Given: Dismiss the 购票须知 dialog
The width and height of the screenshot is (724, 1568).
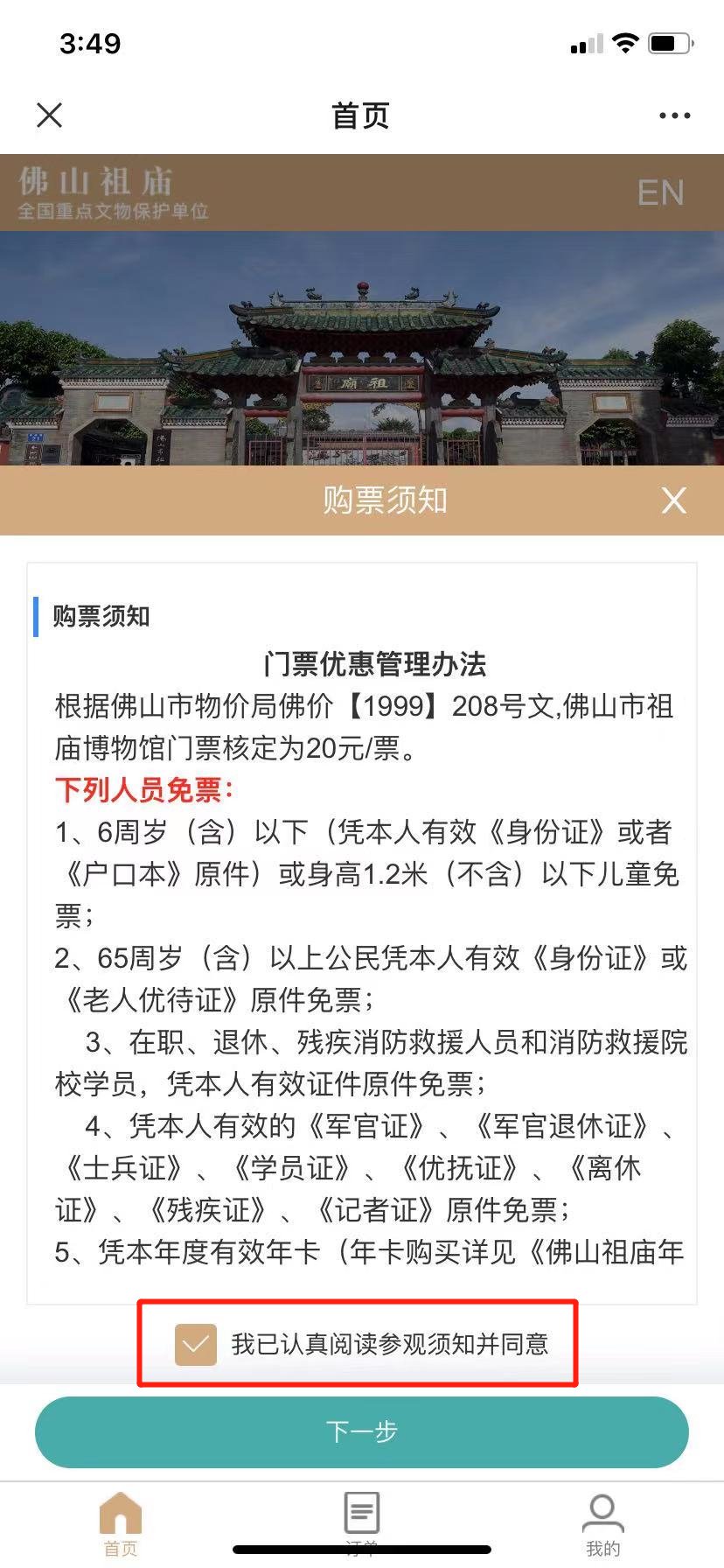Looking at the screenshot, I should [673, 500].
